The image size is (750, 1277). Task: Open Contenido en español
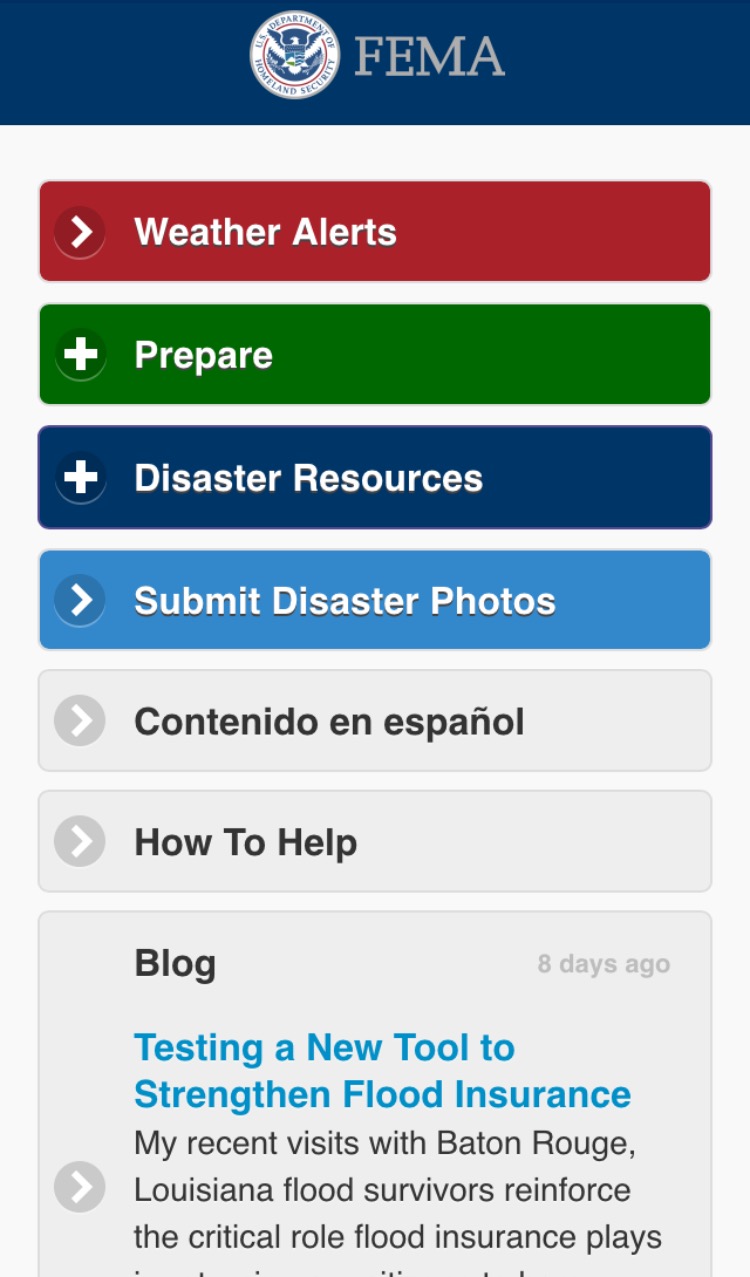point(374,721)
